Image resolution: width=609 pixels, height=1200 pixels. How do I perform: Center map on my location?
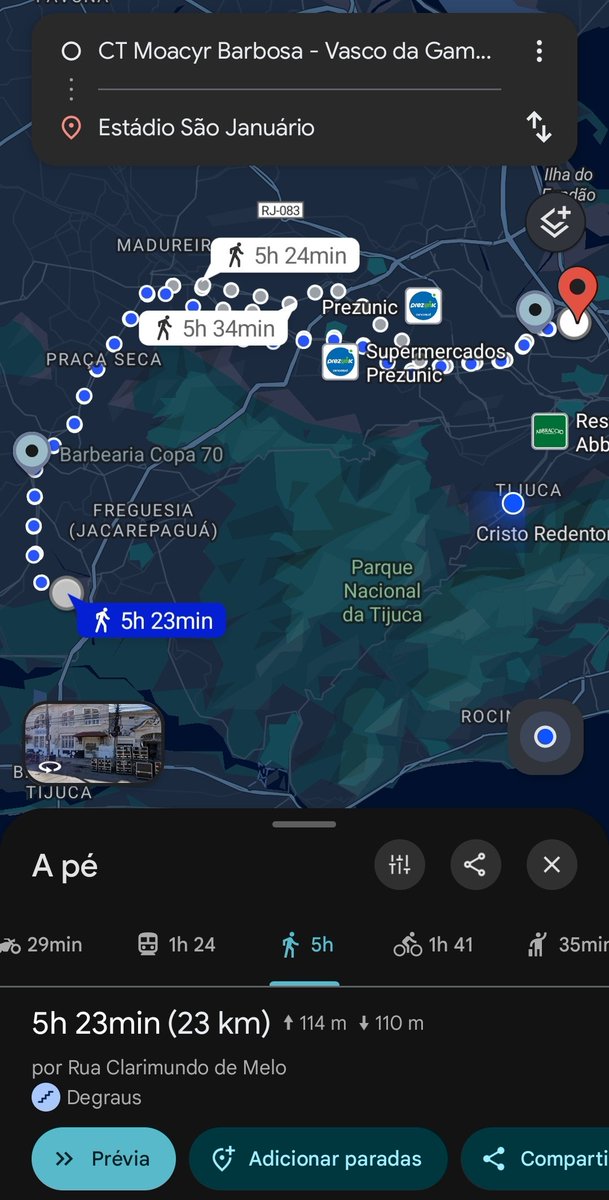click(545, 737)
